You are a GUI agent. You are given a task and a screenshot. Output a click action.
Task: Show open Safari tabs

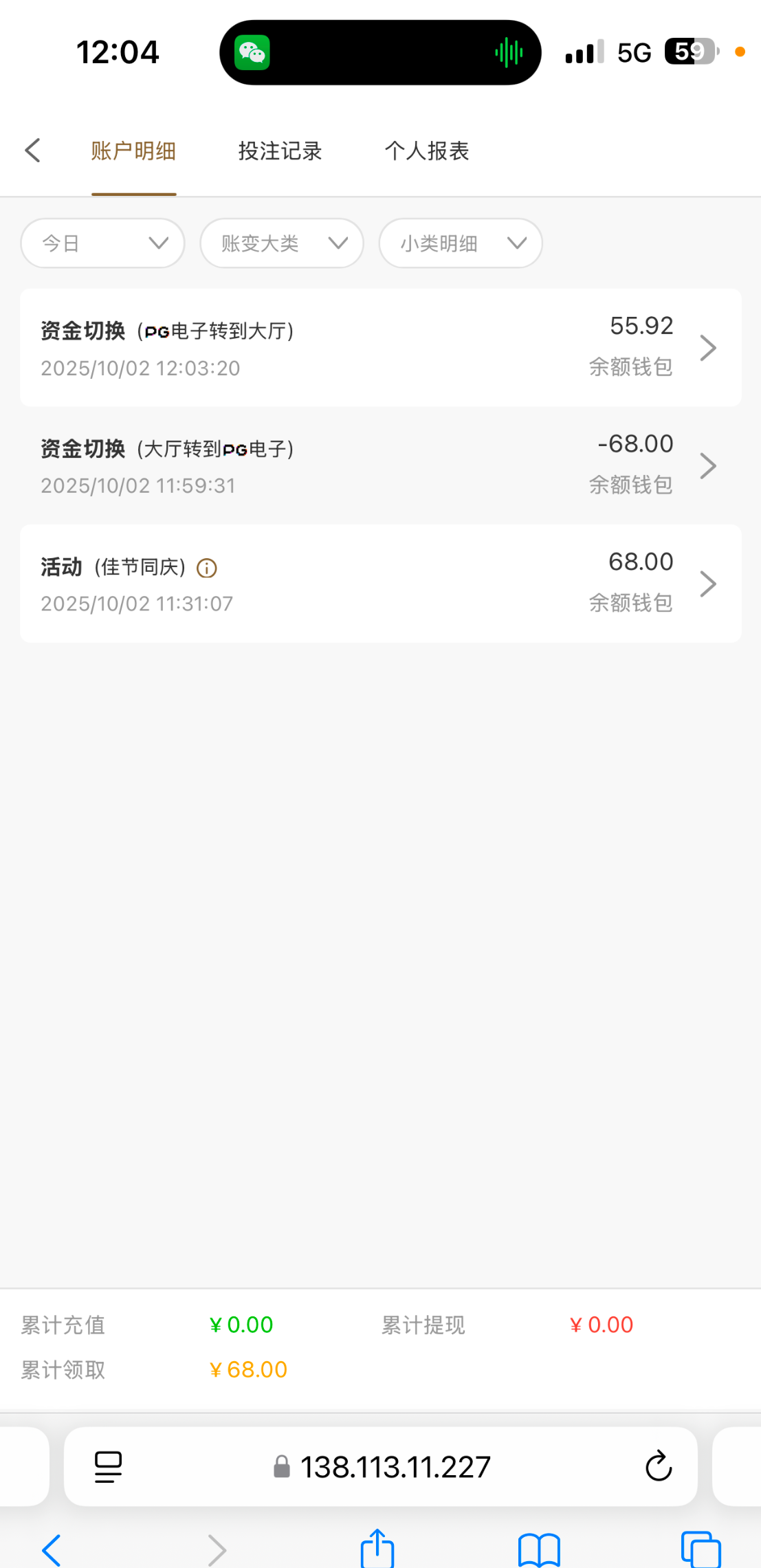[700, 1550]
